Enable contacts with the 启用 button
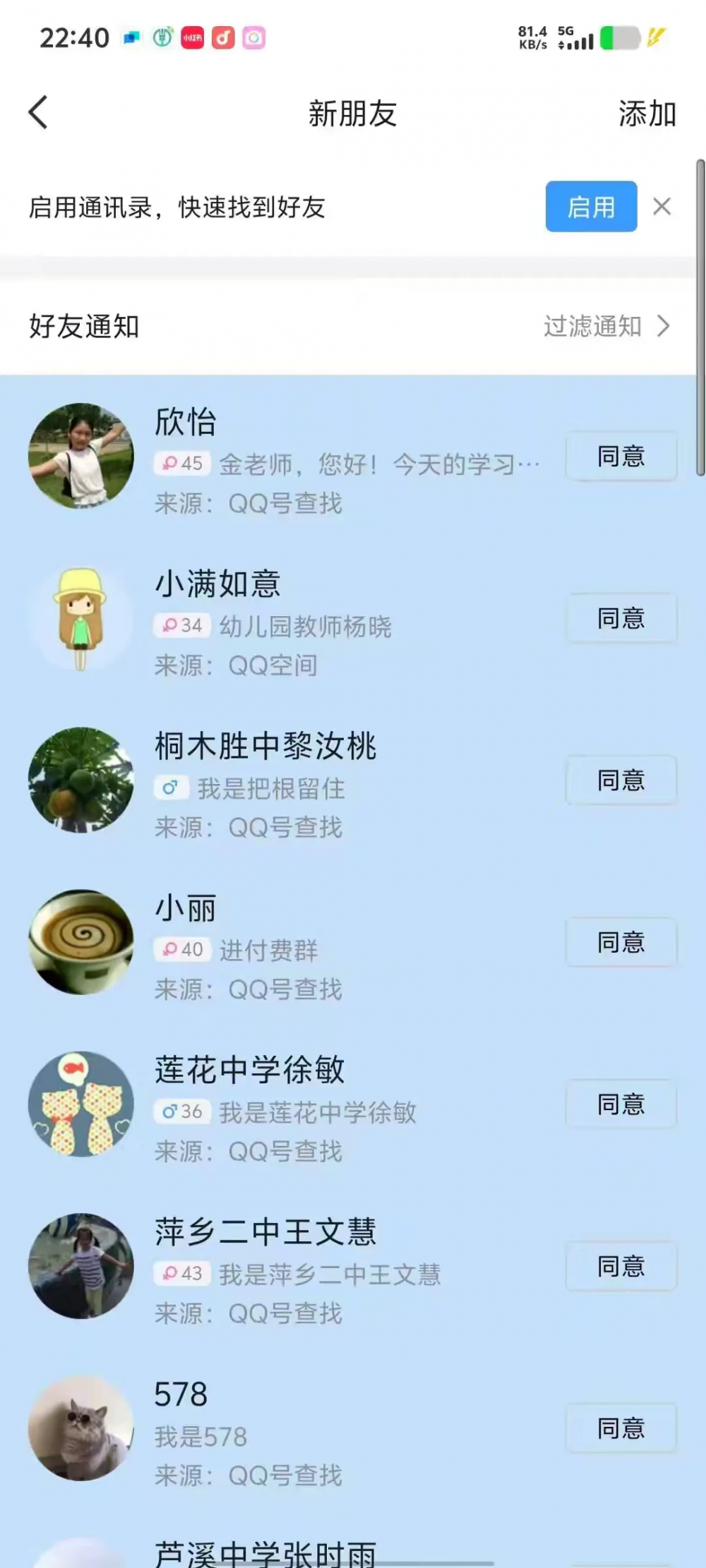The height and width of the screenshot is (1568, 706). point(591,207)
